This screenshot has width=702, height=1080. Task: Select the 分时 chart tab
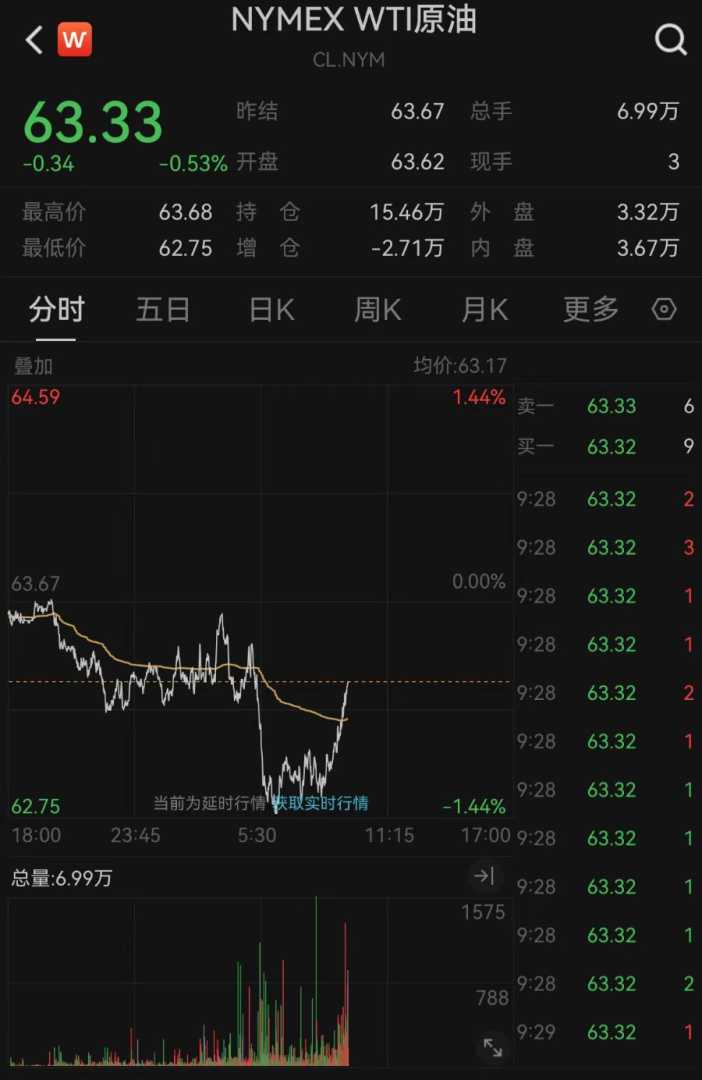(56, 310)
